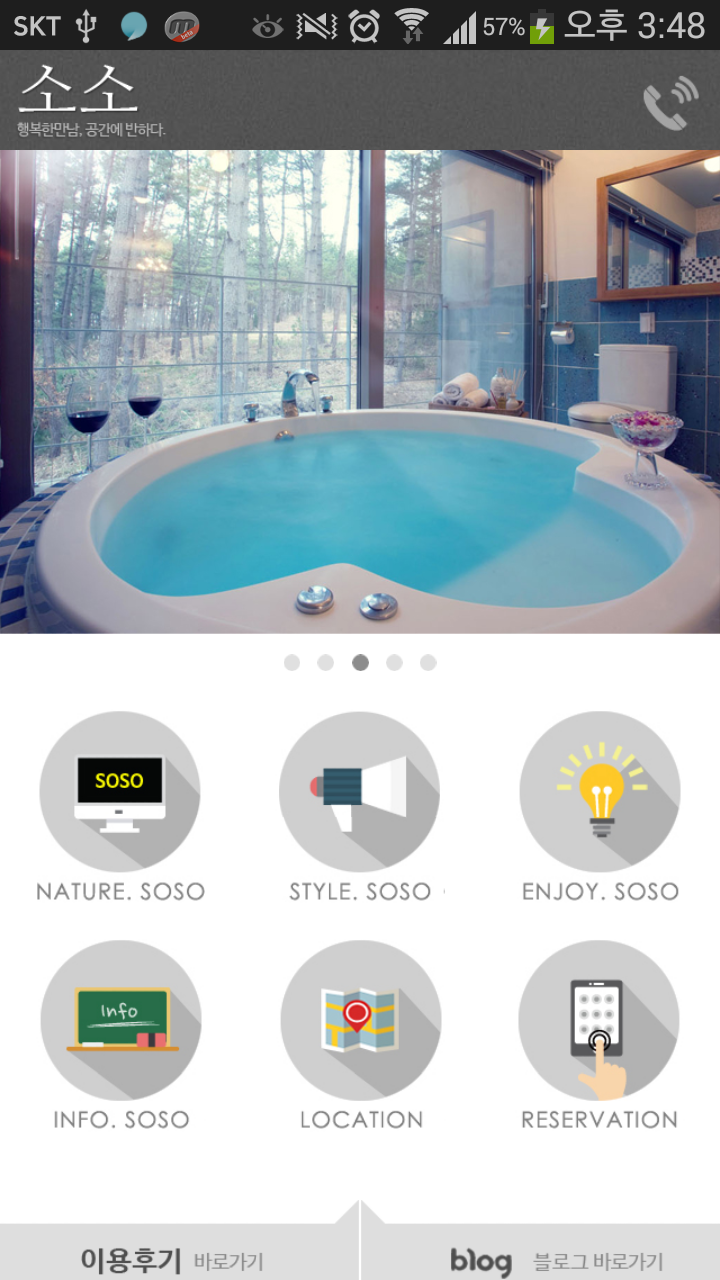This screenshot has height=1280, width=720.
Task: Select the last banner slide dot
Action: coord(428,663)
